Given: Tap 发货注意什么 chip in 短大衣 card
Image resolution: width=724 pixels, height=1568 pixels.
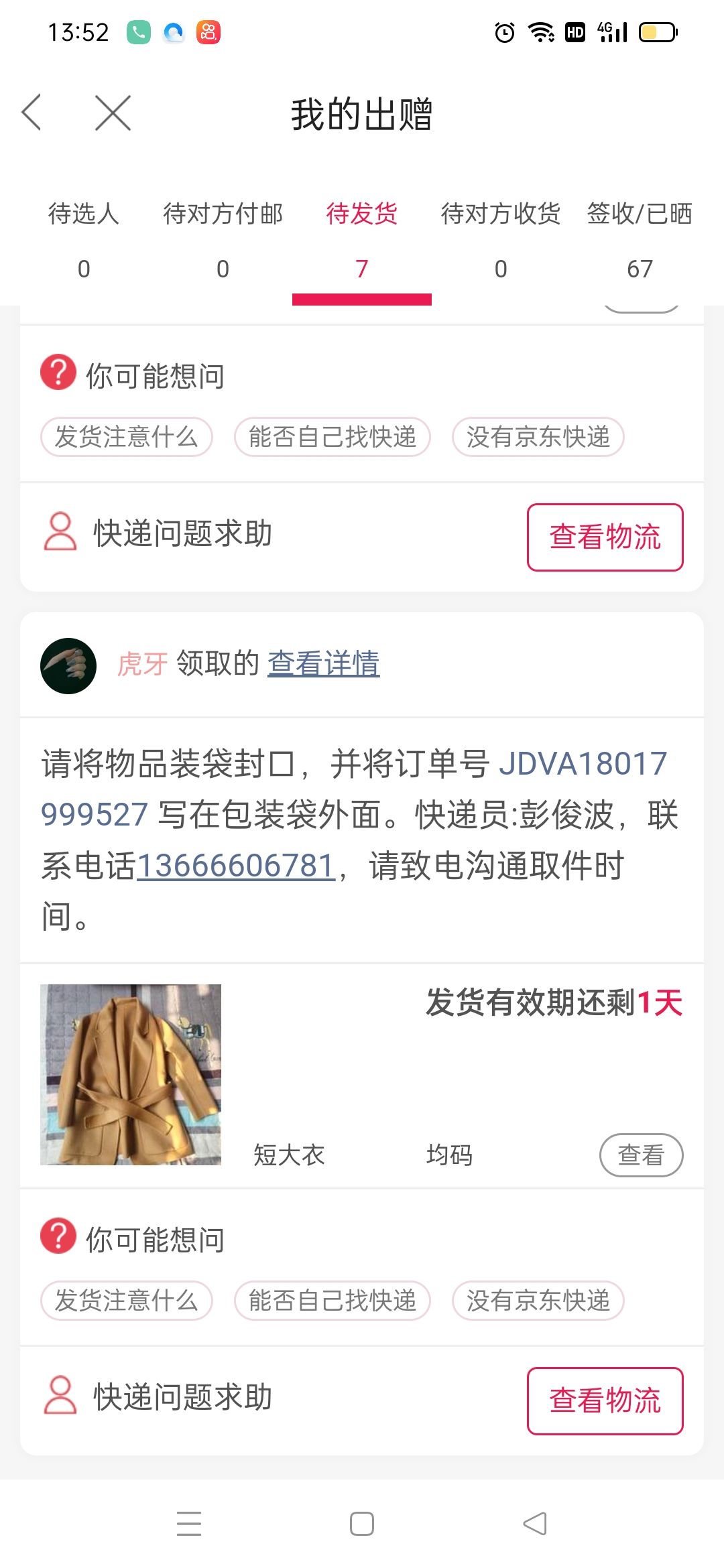Looking at the screenshot, I should pyautogui.click(x=127, y=1301).
